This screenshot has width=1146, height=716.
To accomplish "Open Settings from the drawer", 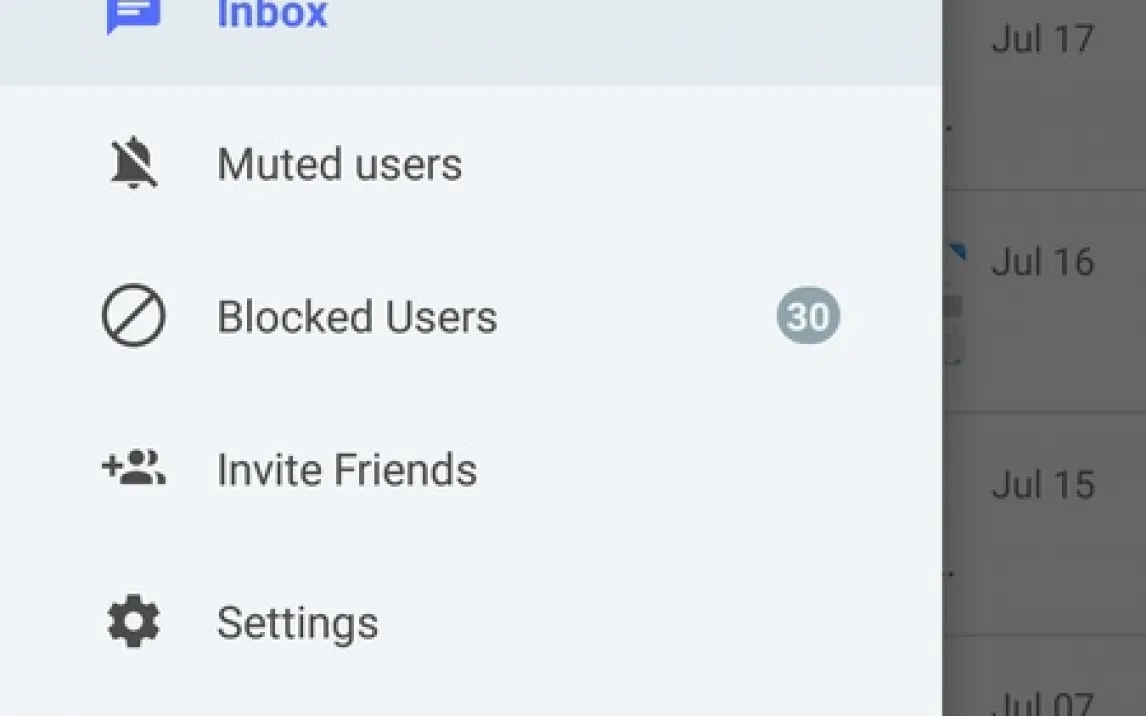I will (x=297, y=623).
